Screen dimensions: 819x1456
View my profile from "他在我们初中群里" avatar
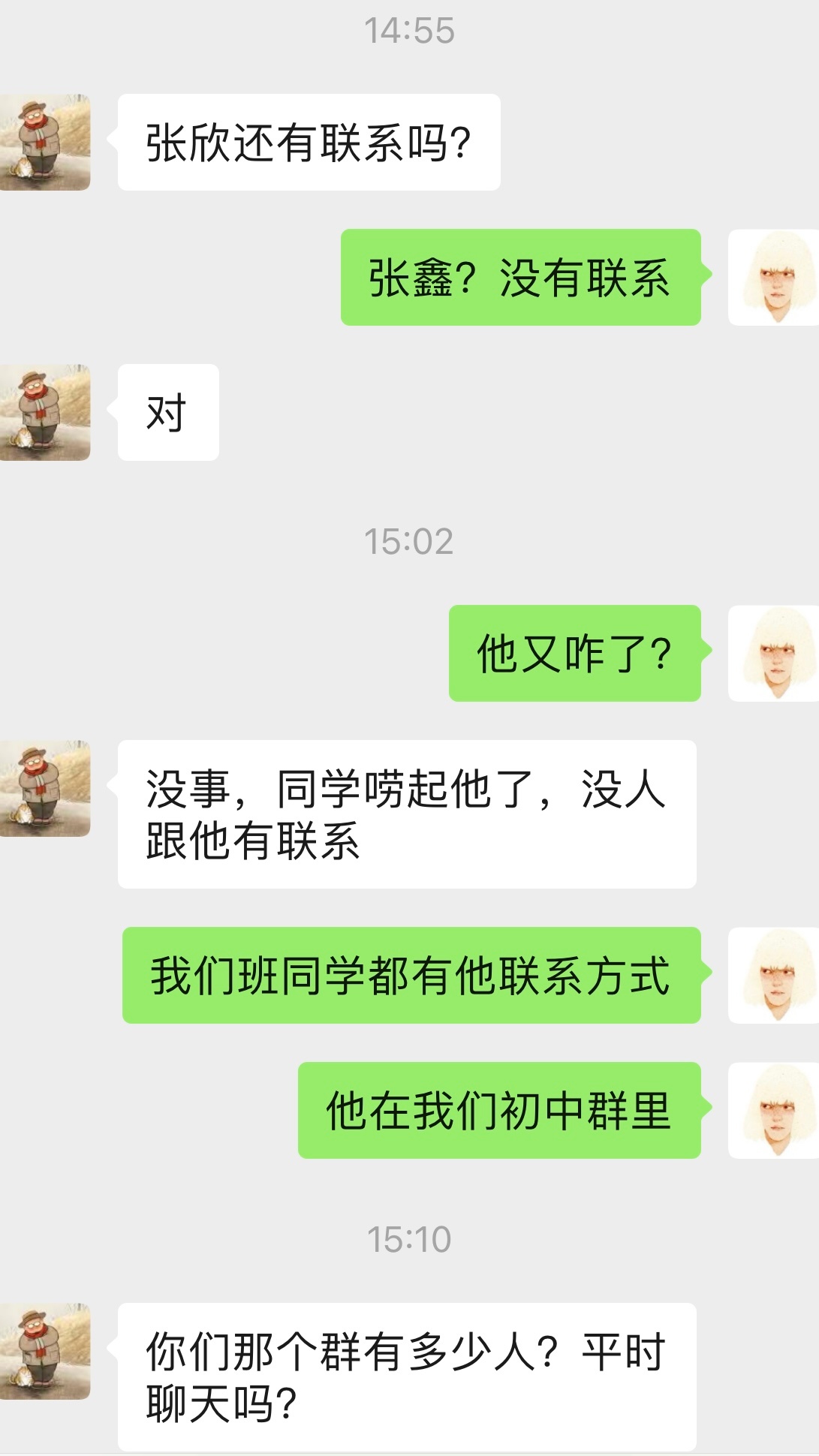click(773, 1110)
